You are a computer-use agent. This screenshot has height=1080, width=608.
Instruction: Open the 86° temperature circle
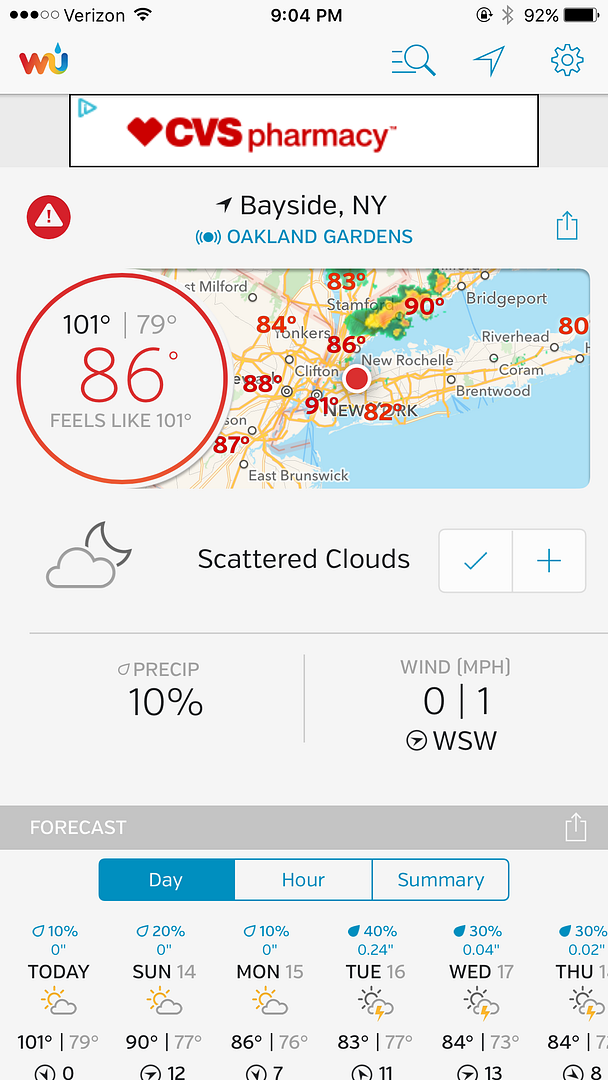coord(122,379)
